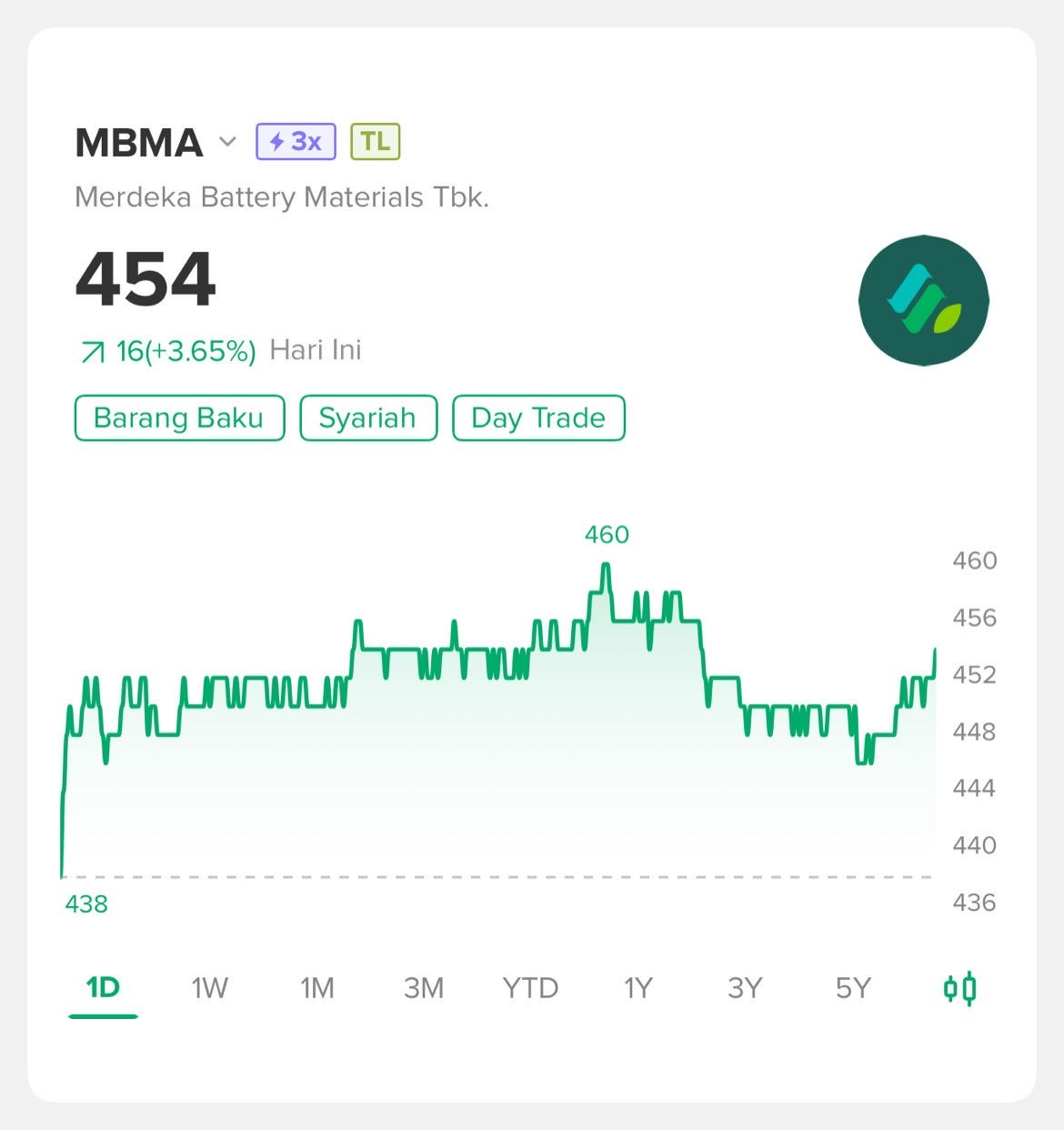Keep the 1D view selected
This screenshot has width=1064, height=1130.
(x=103, y=987)
